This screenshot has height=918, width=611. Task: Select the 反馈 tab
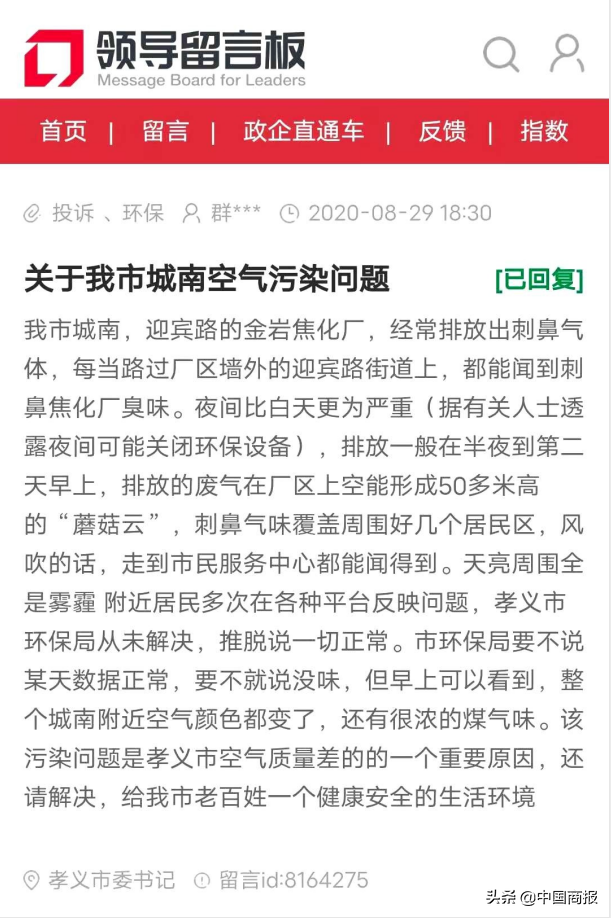(x=442, y=132)
